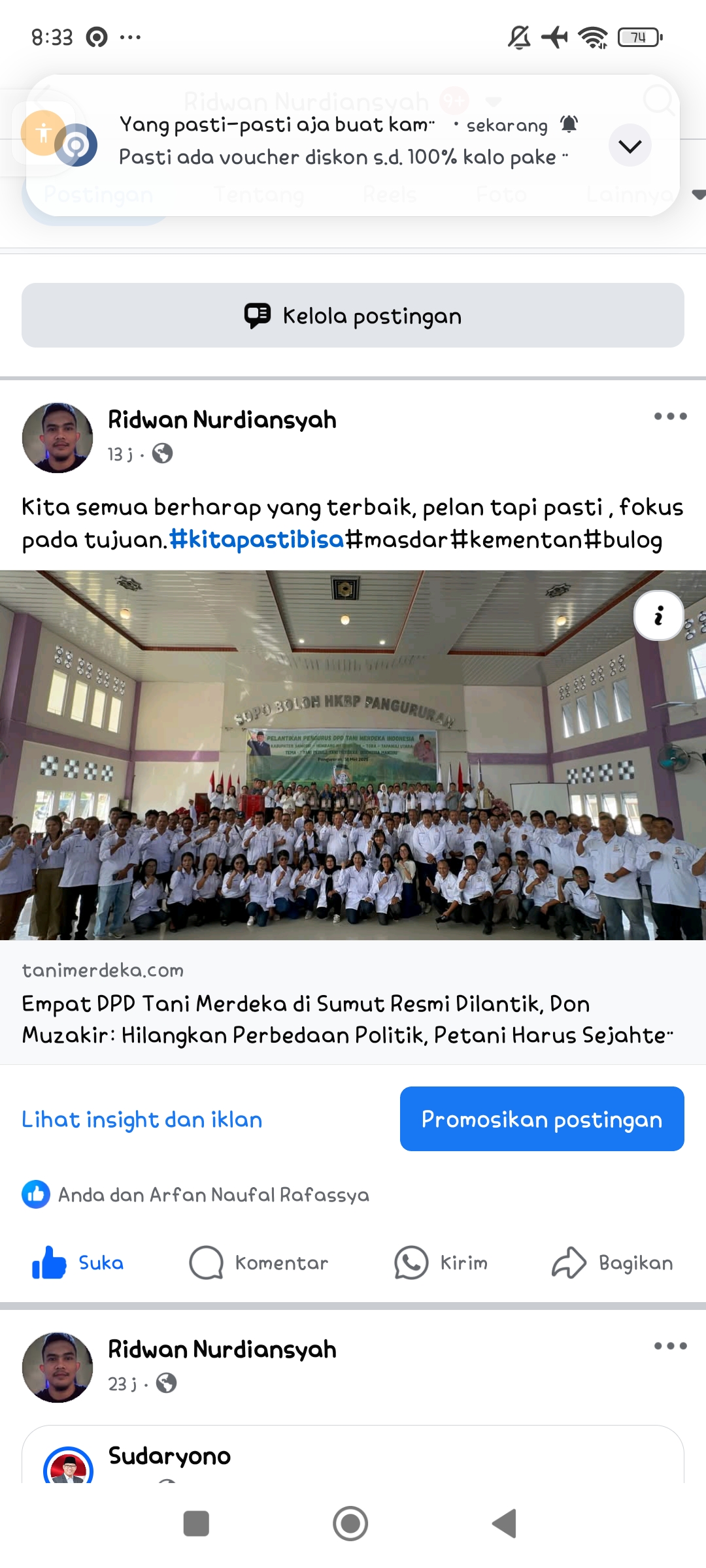Send post via Kirim WhatsApp

(441, 1262)
